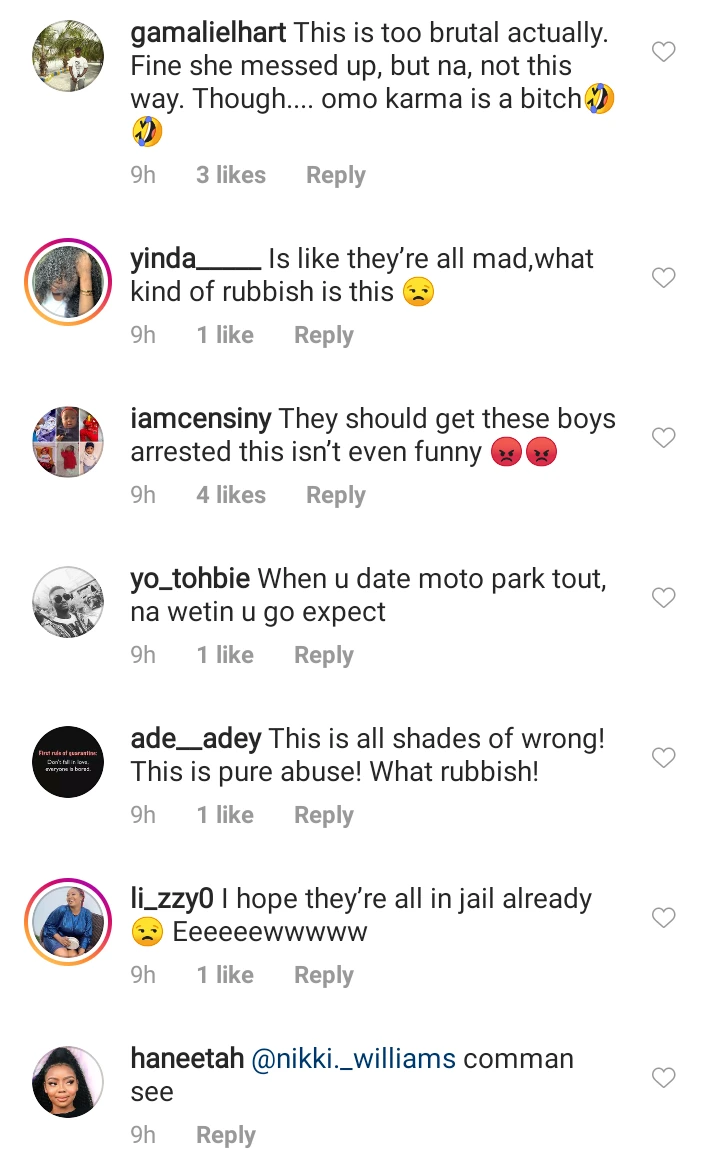720x1151 pixels.
Task: Open haneetah's profile picture
Action: pos(68,1082)
